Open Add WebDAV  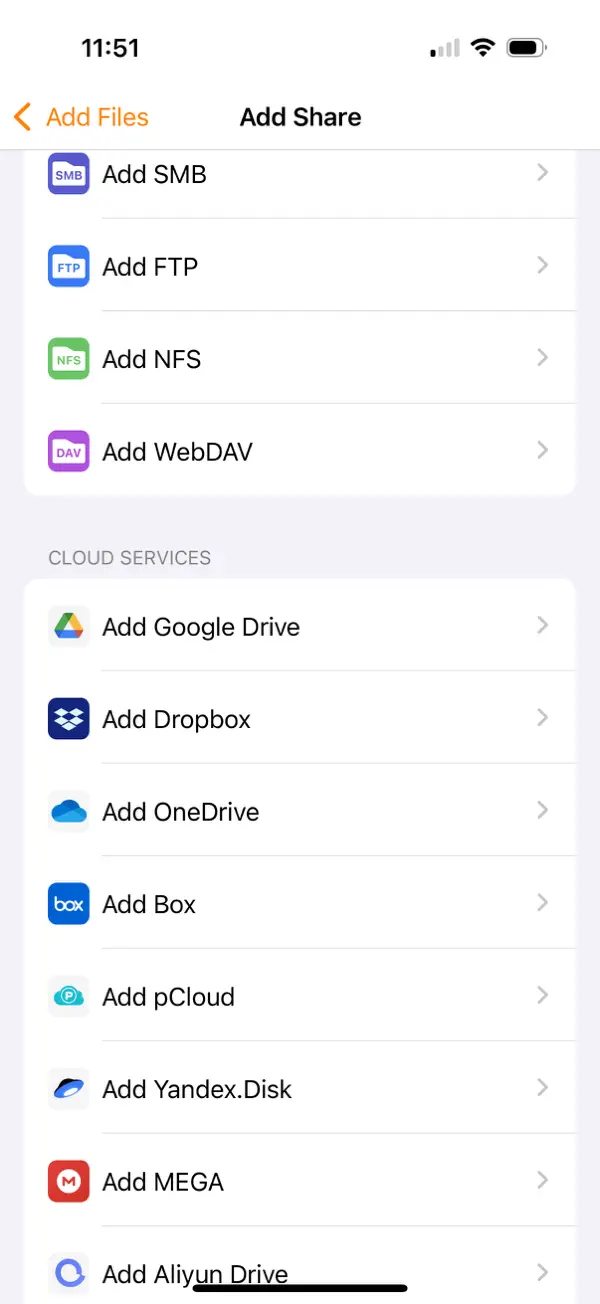pos(300,451)
